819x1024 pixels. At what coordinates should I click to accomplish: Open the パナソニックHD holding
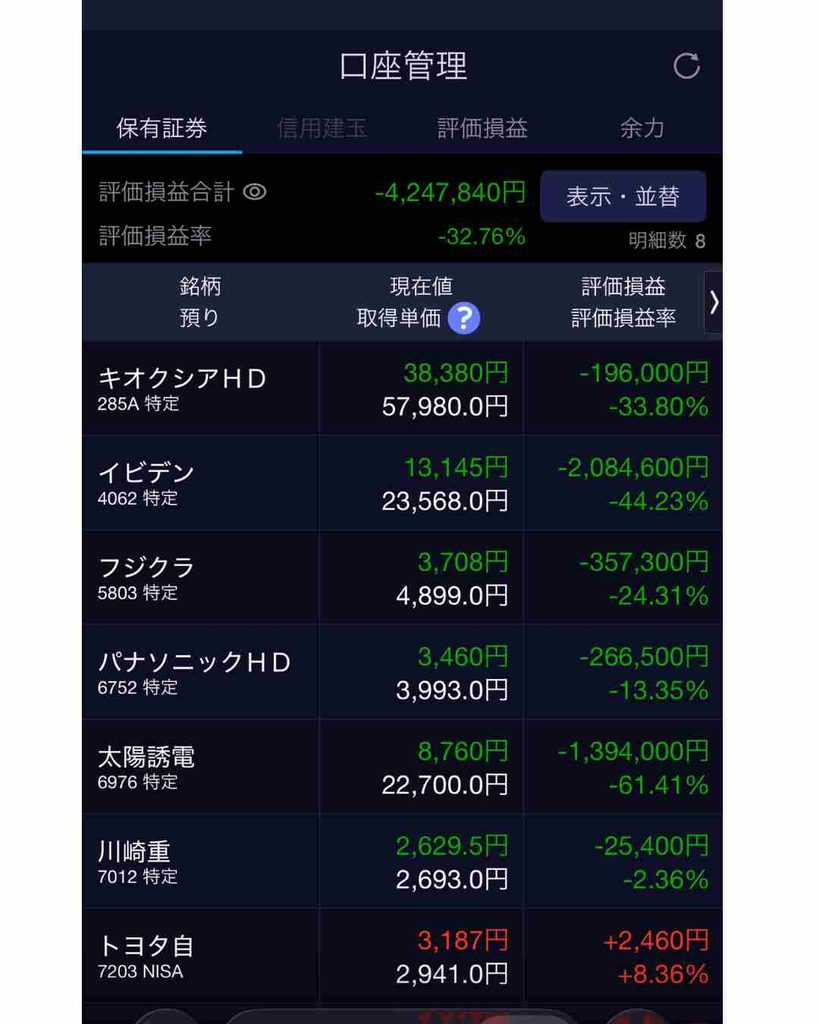[x=402, y=673]
